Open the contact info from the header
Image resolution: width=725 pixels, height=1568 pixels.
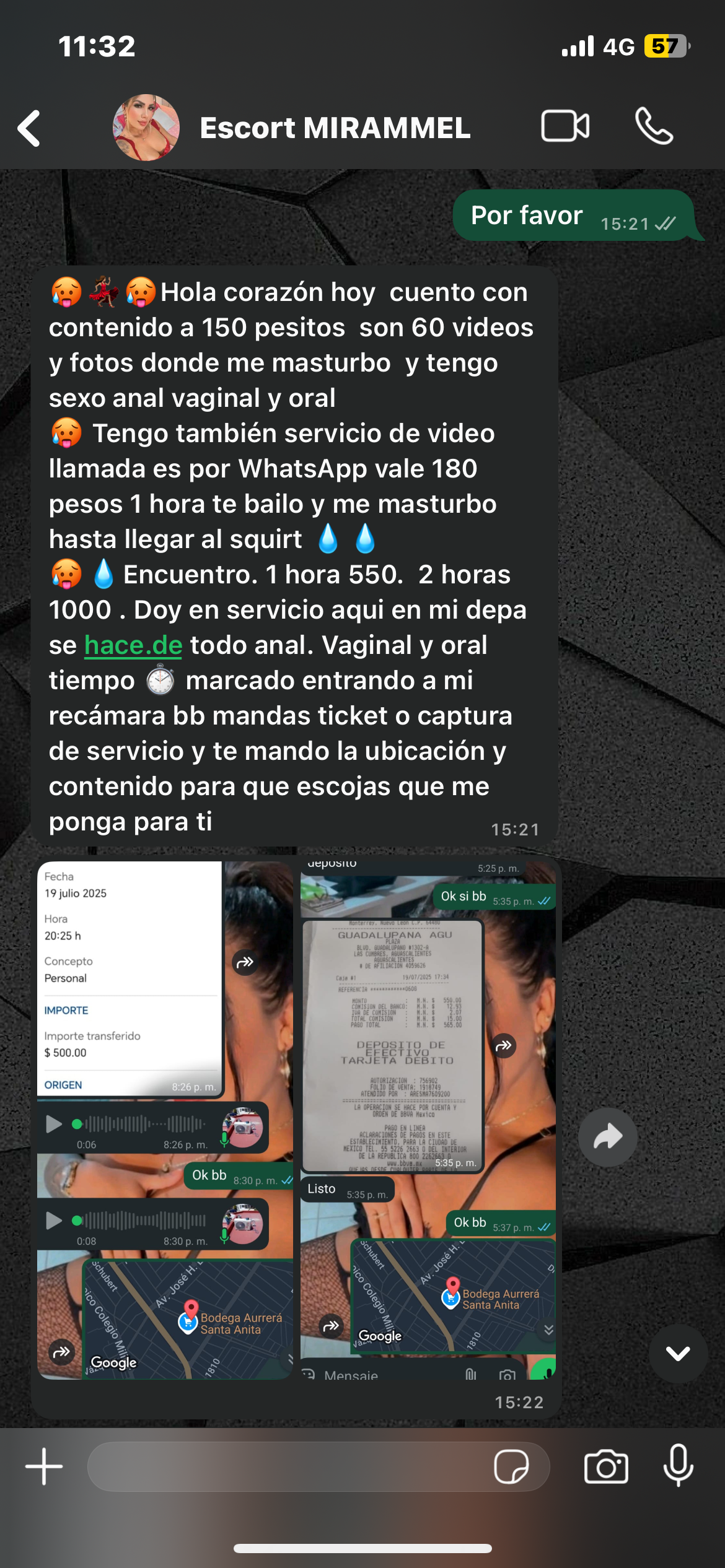pyautogui.click(x=335, y=128)
